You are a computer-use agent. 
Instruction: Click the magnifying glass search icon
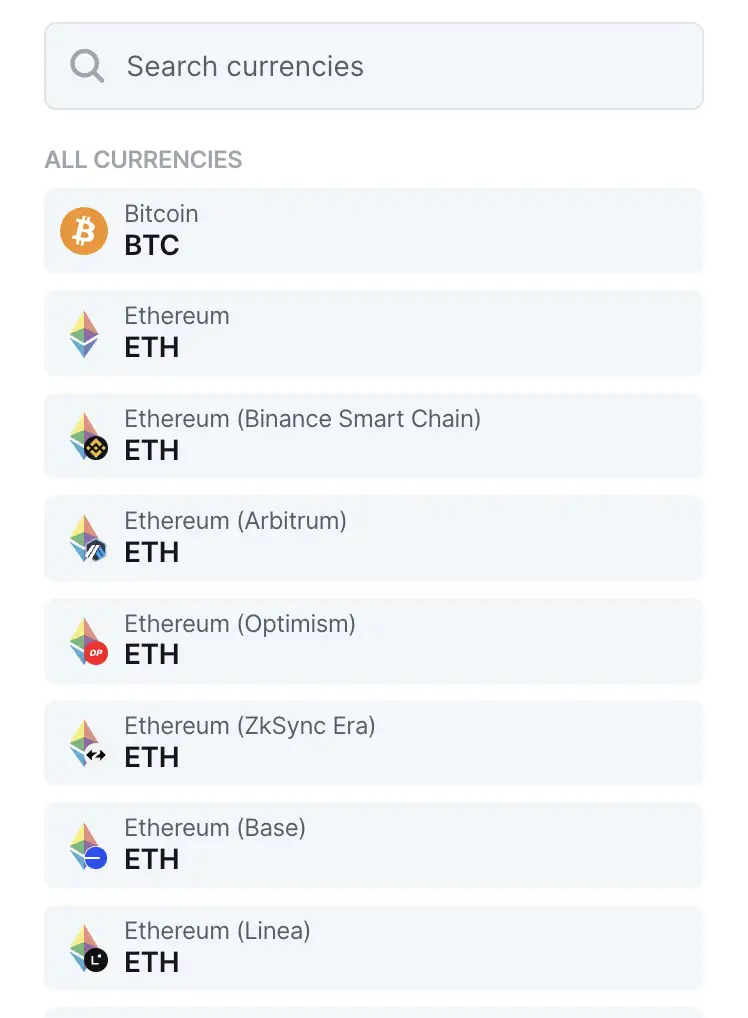point(86,66)
